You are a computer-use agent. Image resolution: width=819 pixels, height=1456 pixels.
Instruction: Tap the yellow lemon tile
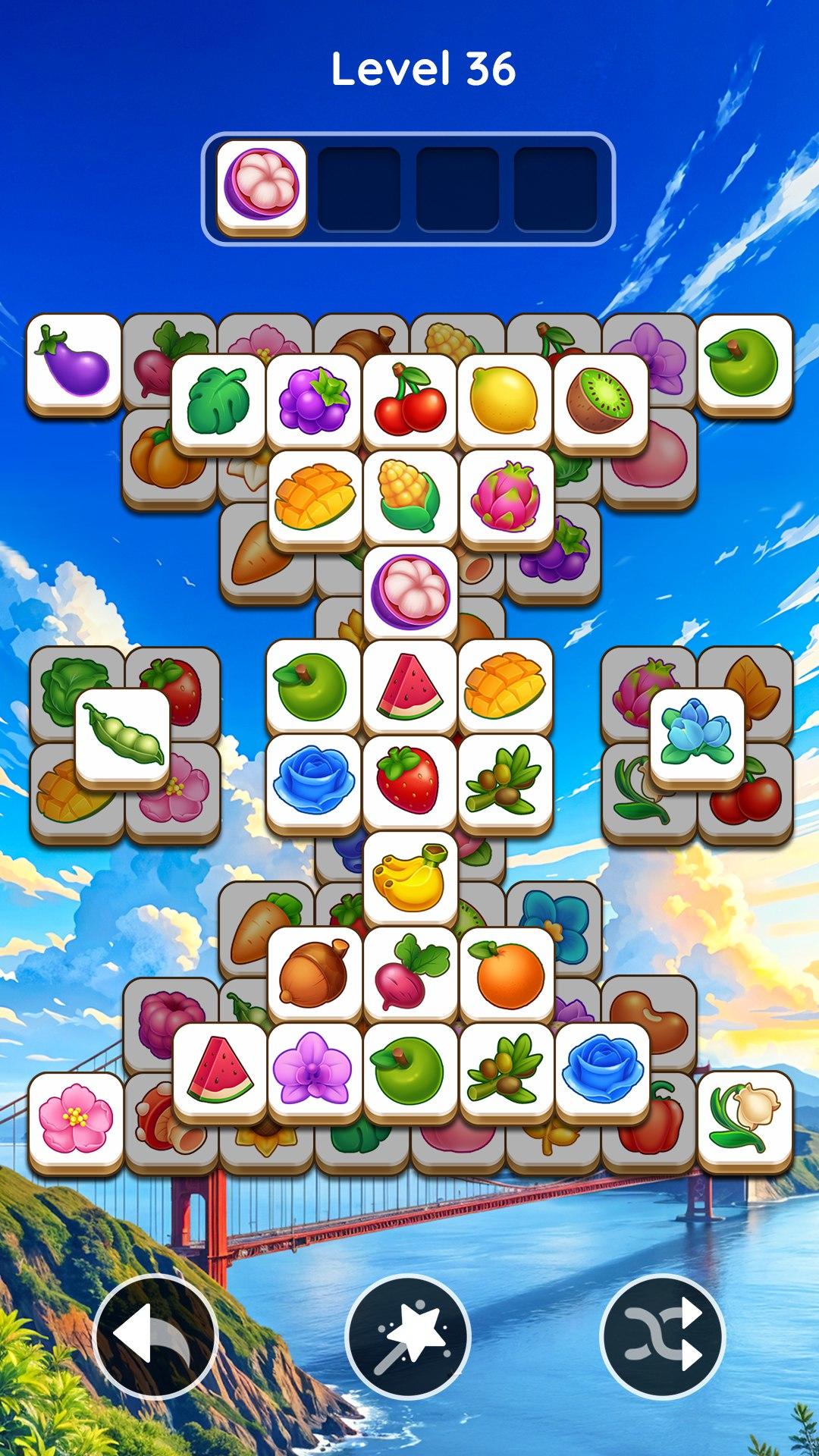point(504,400)
